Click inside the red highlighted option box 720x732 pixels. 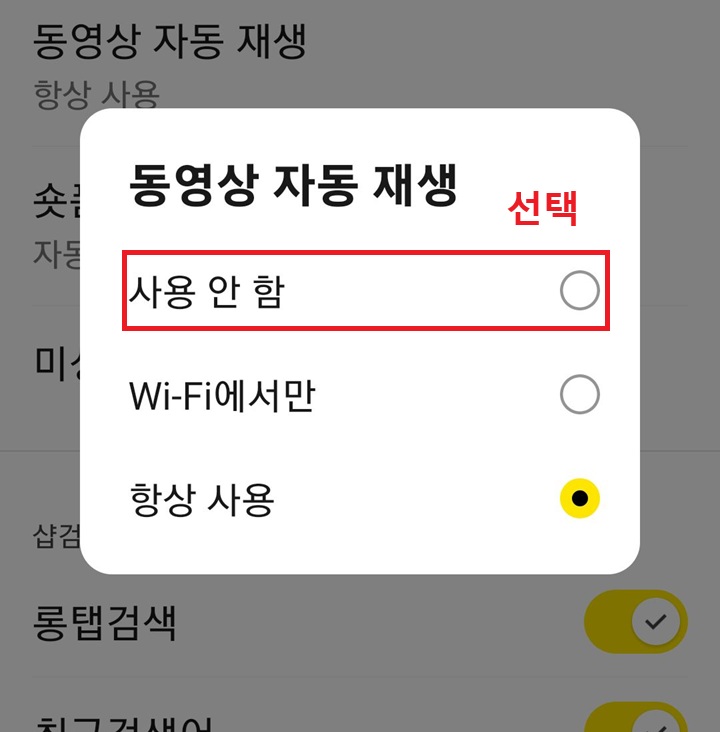tap(365, 291)
